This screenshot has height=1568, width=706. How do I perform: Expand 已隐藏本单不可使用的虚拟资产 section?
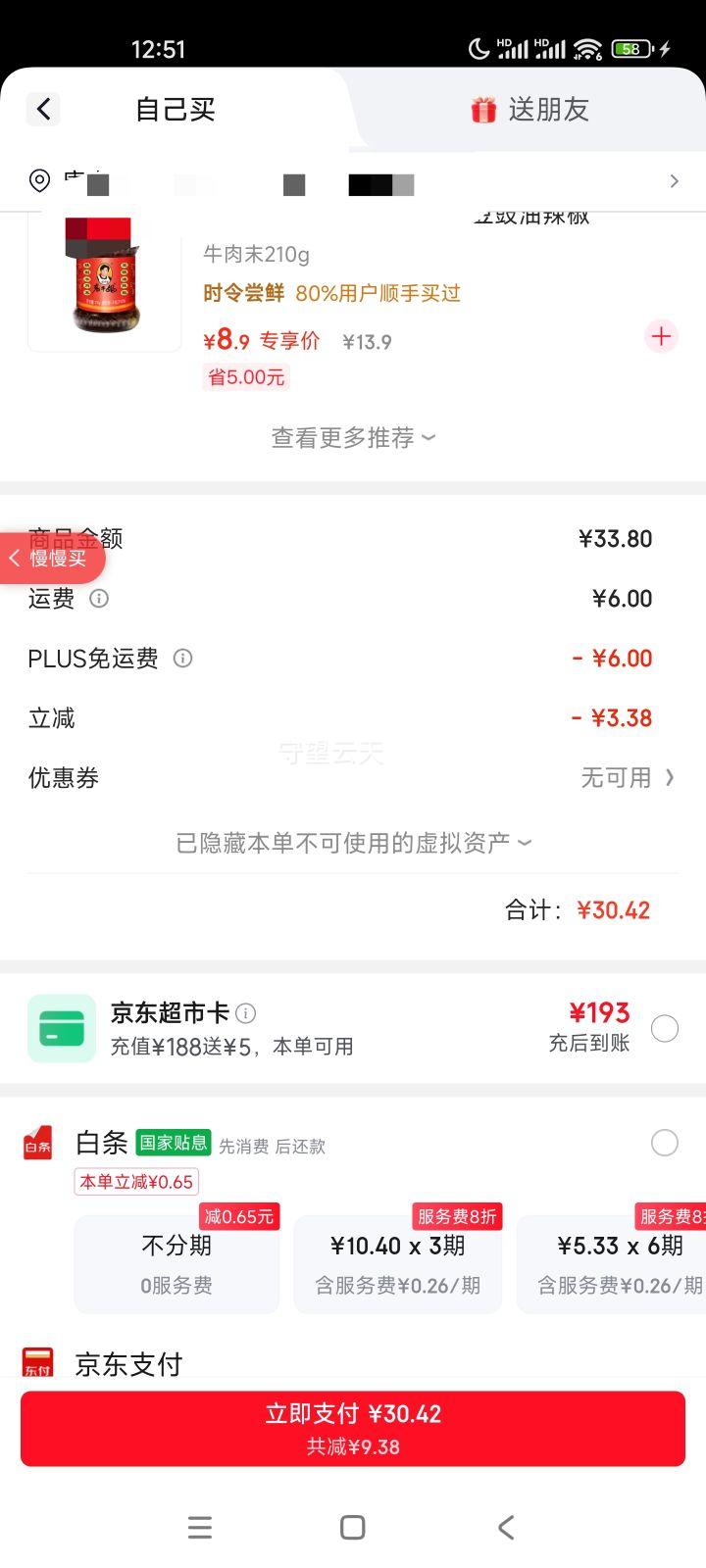[x=352, y=842]
